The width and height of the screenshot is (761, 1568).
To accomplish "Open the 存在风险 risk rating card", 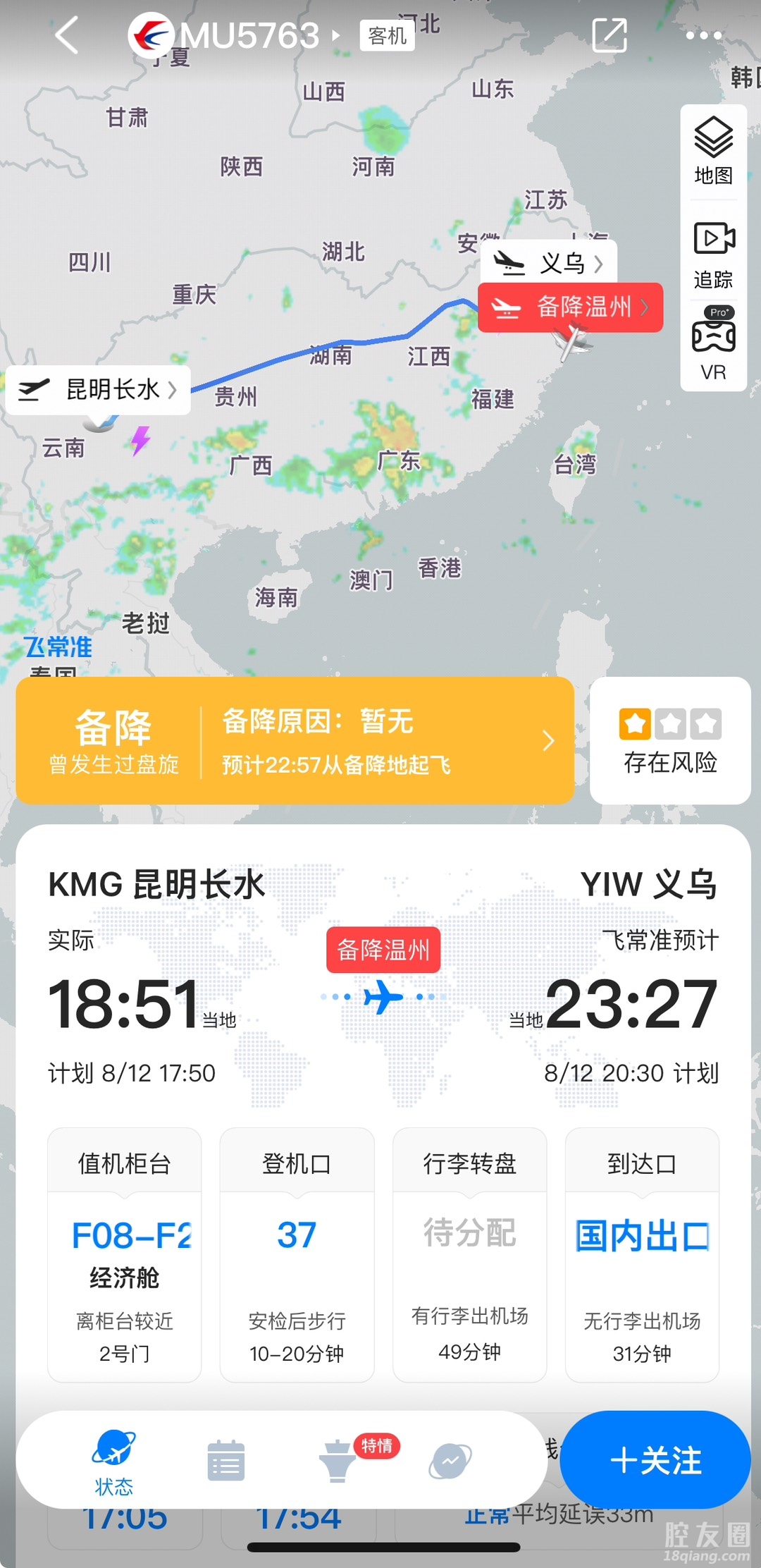I will pos(670,740).
